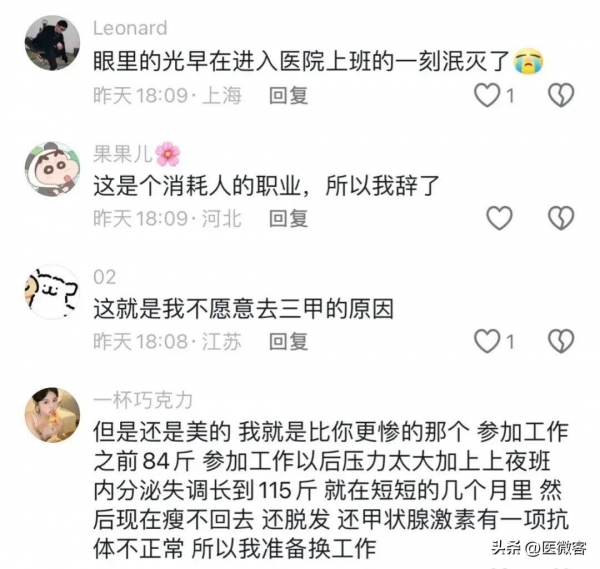The image size is (600, 569).
Task: Reply to 果果儿's comment
Action: 288,218
